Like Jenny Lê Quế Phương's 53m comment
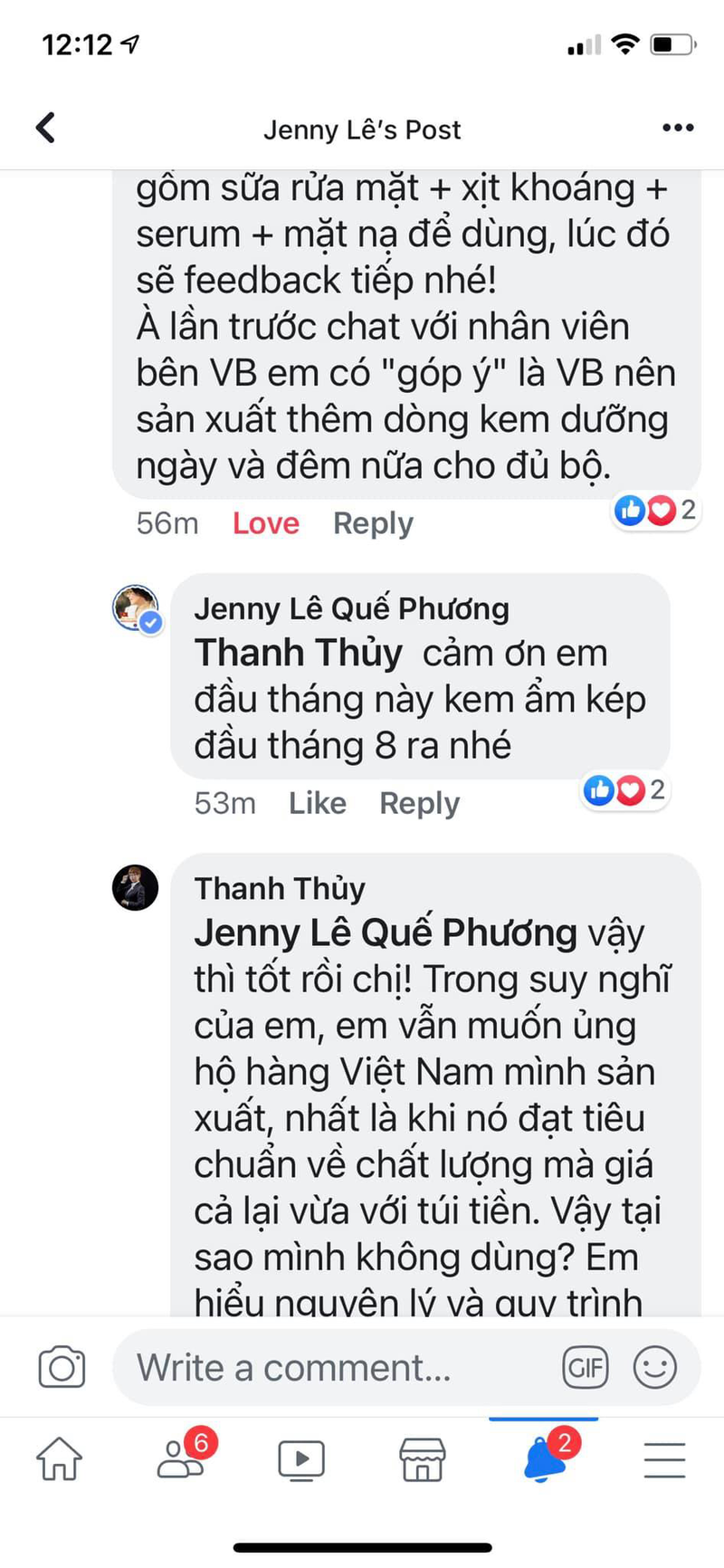 (x=317, y=803)
